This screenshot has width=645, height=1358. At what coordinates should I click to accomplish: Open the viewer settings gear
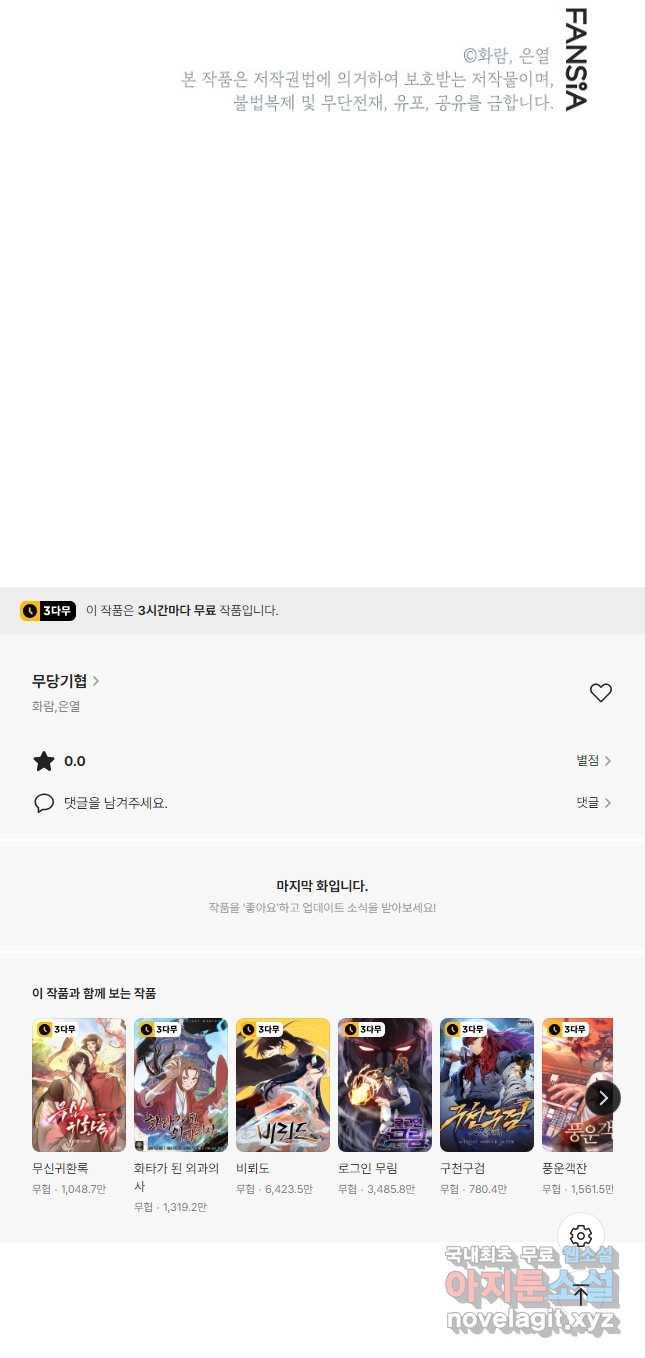[581, 1236]
